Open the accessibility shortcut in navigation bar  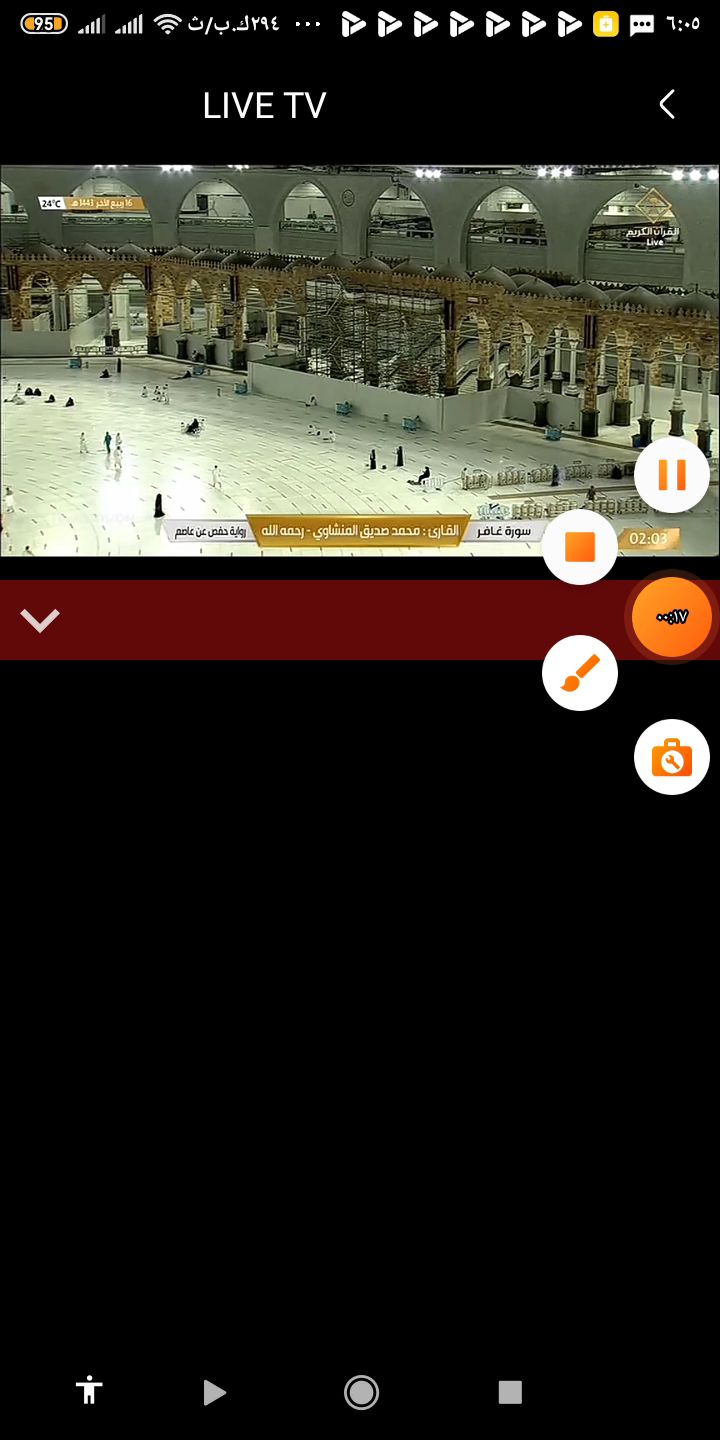pos(89,1390)
